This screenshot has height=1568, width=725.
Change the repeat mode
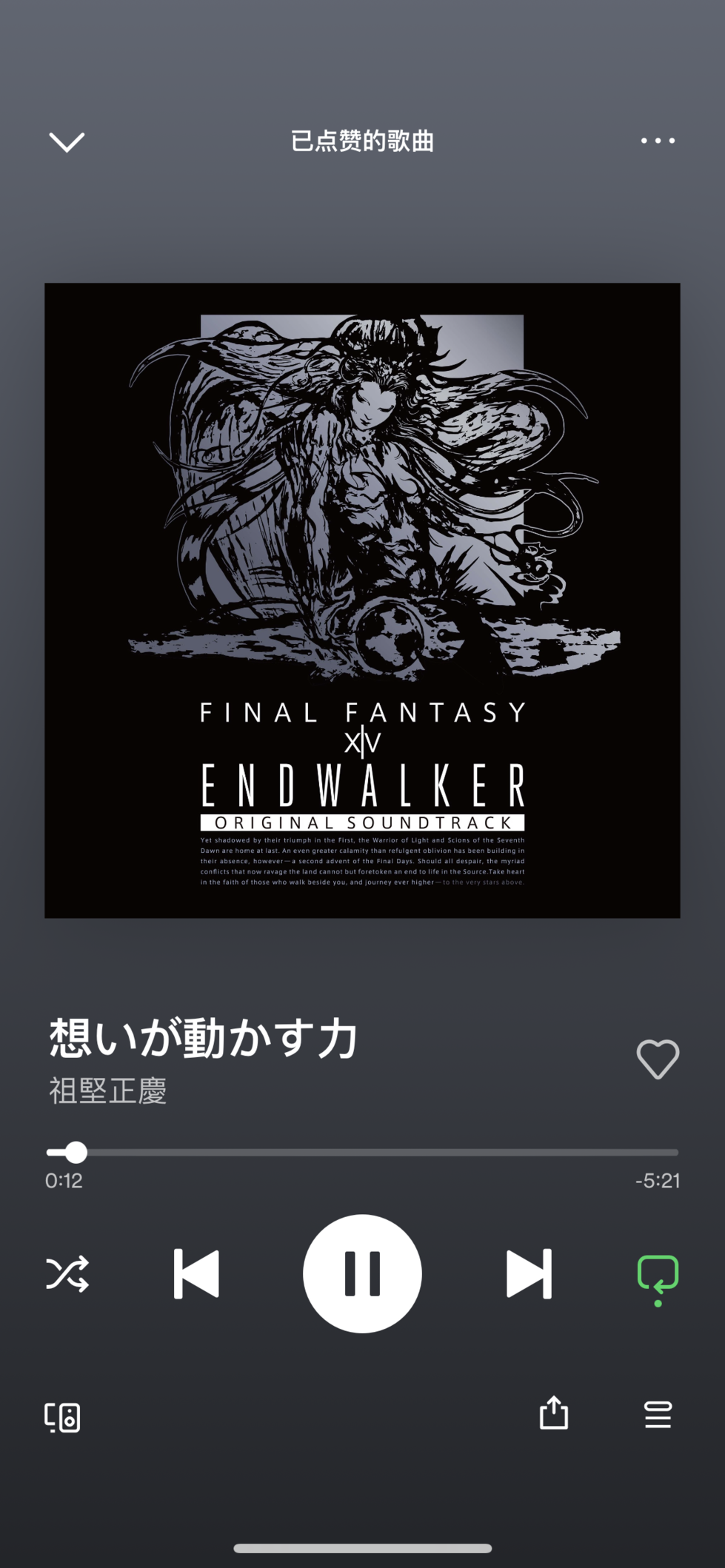click(x=658, y=1275)
